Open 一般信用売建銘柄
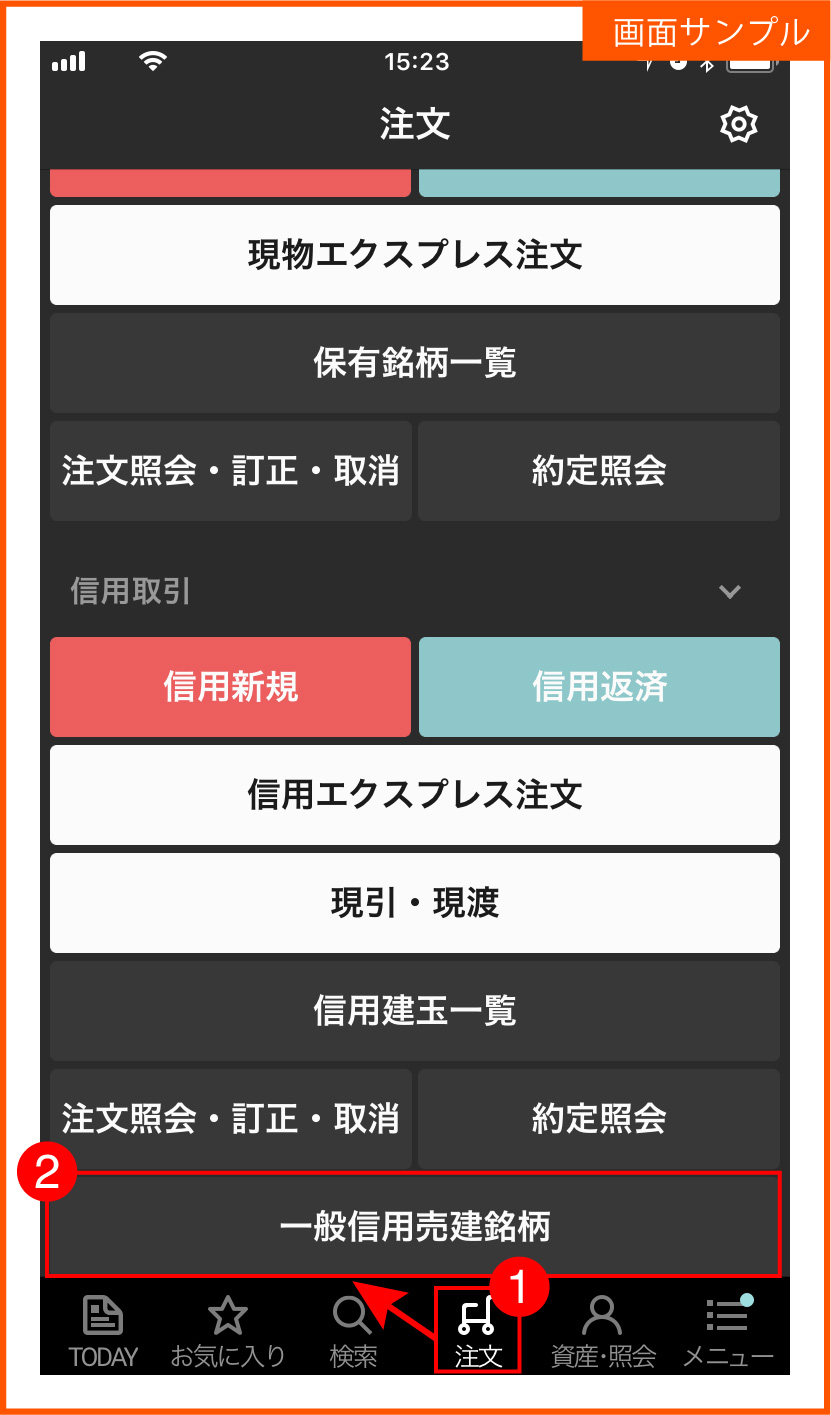The image size is (831, 1415). (x=413, y=1225)
